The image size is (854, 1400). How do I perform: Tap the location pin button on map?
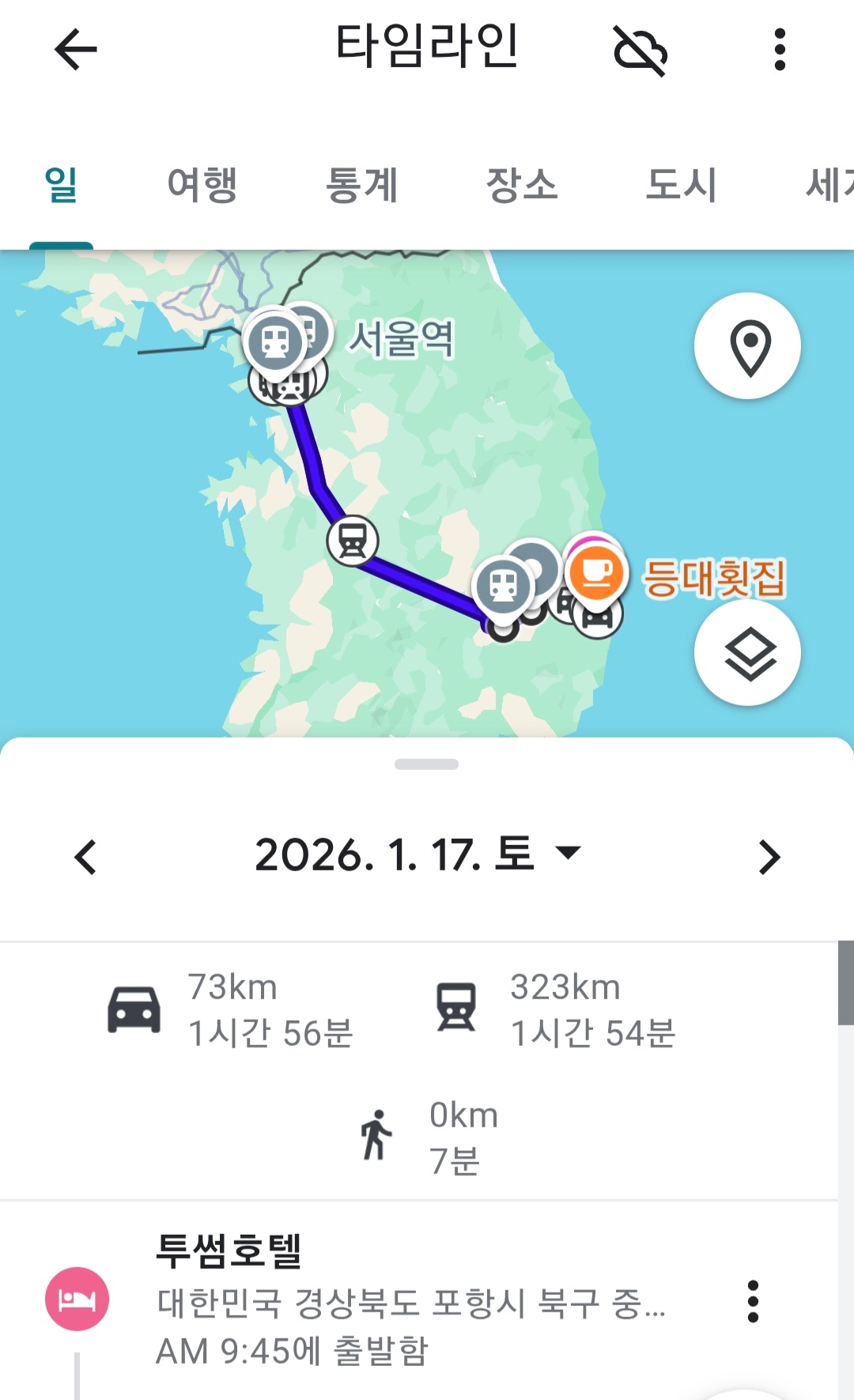click(748, 346)
